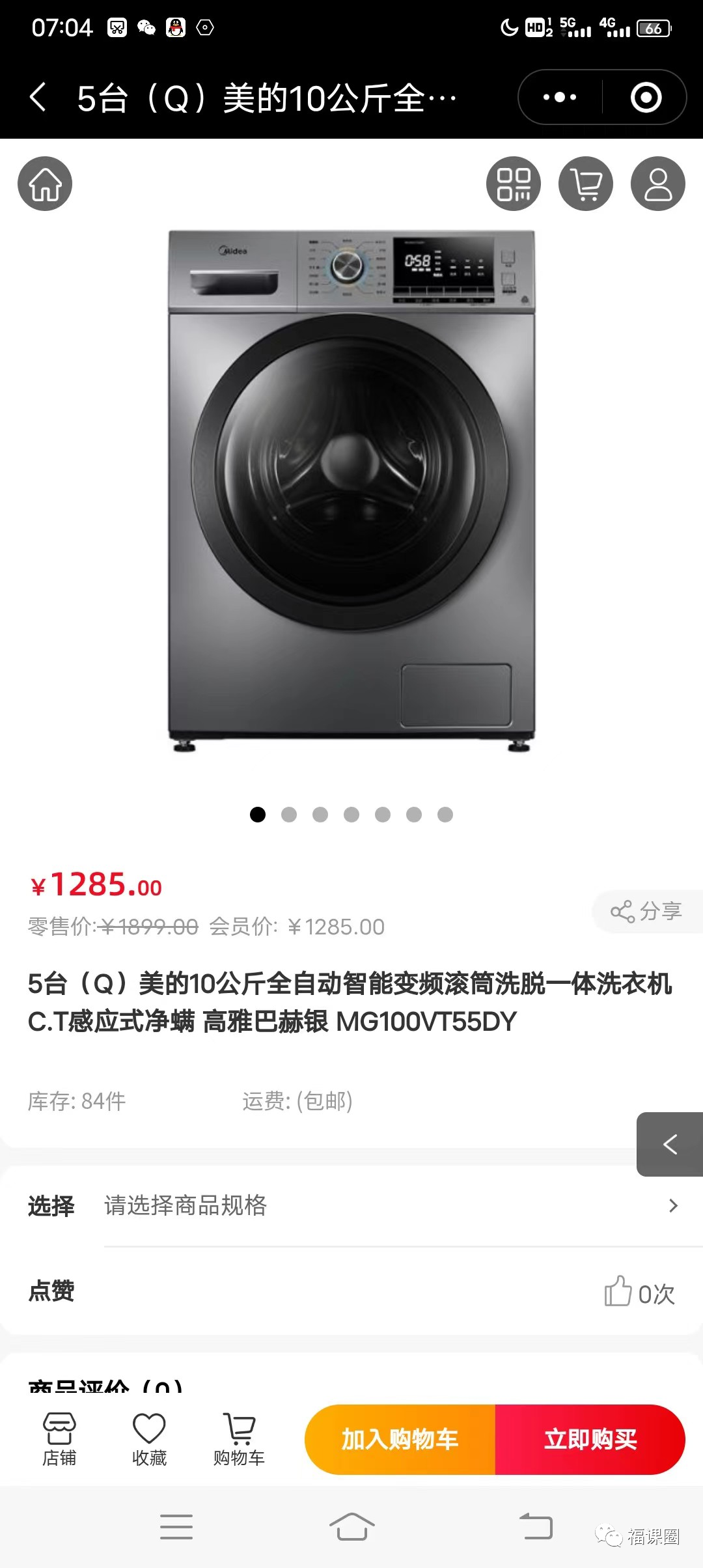Open the 购物车 tab in the bottom bar
This screenshot has width=703, height=1568.
[x=239, y=1439]
